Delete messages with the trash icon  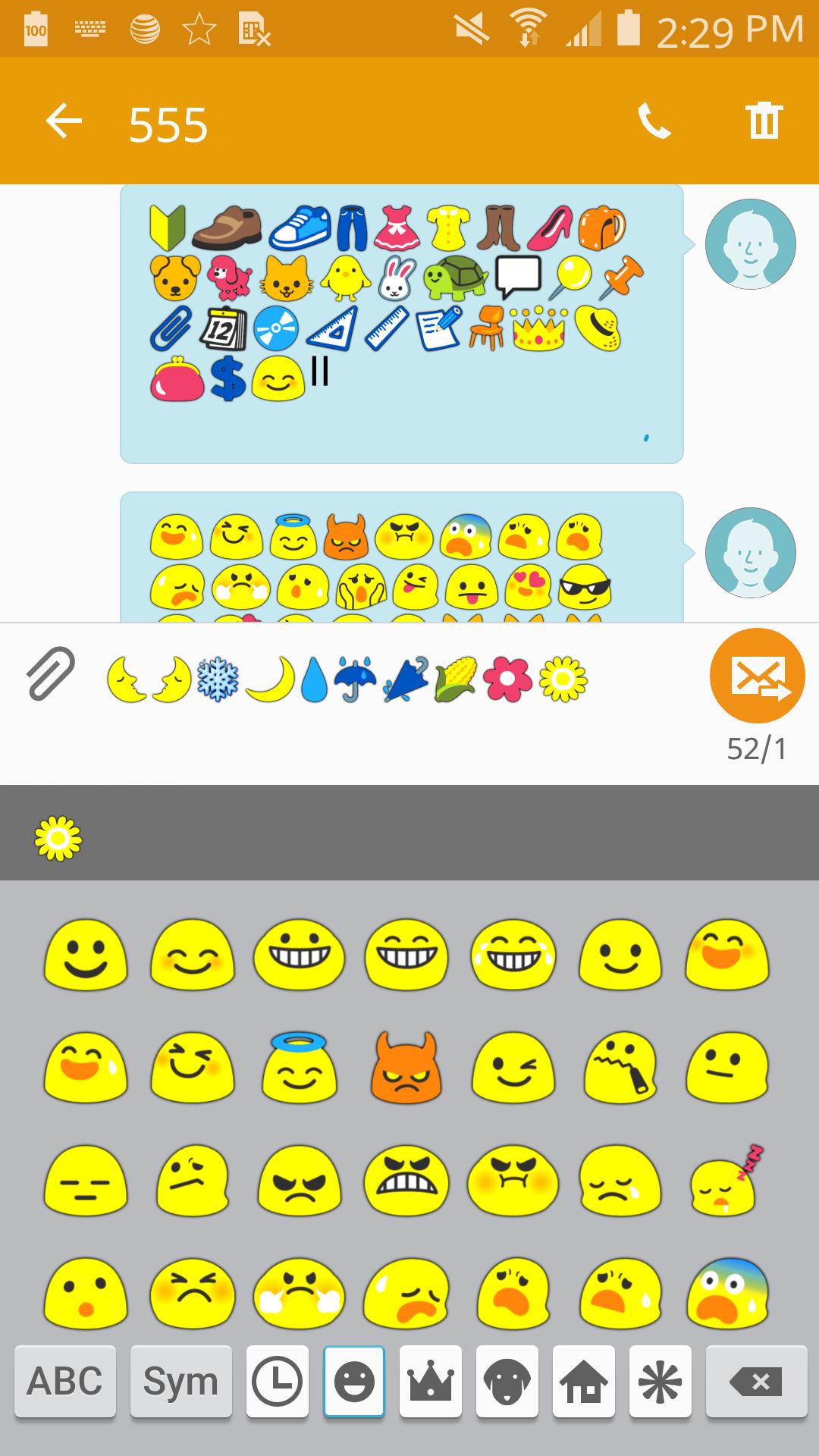click(x=763, y=121)
